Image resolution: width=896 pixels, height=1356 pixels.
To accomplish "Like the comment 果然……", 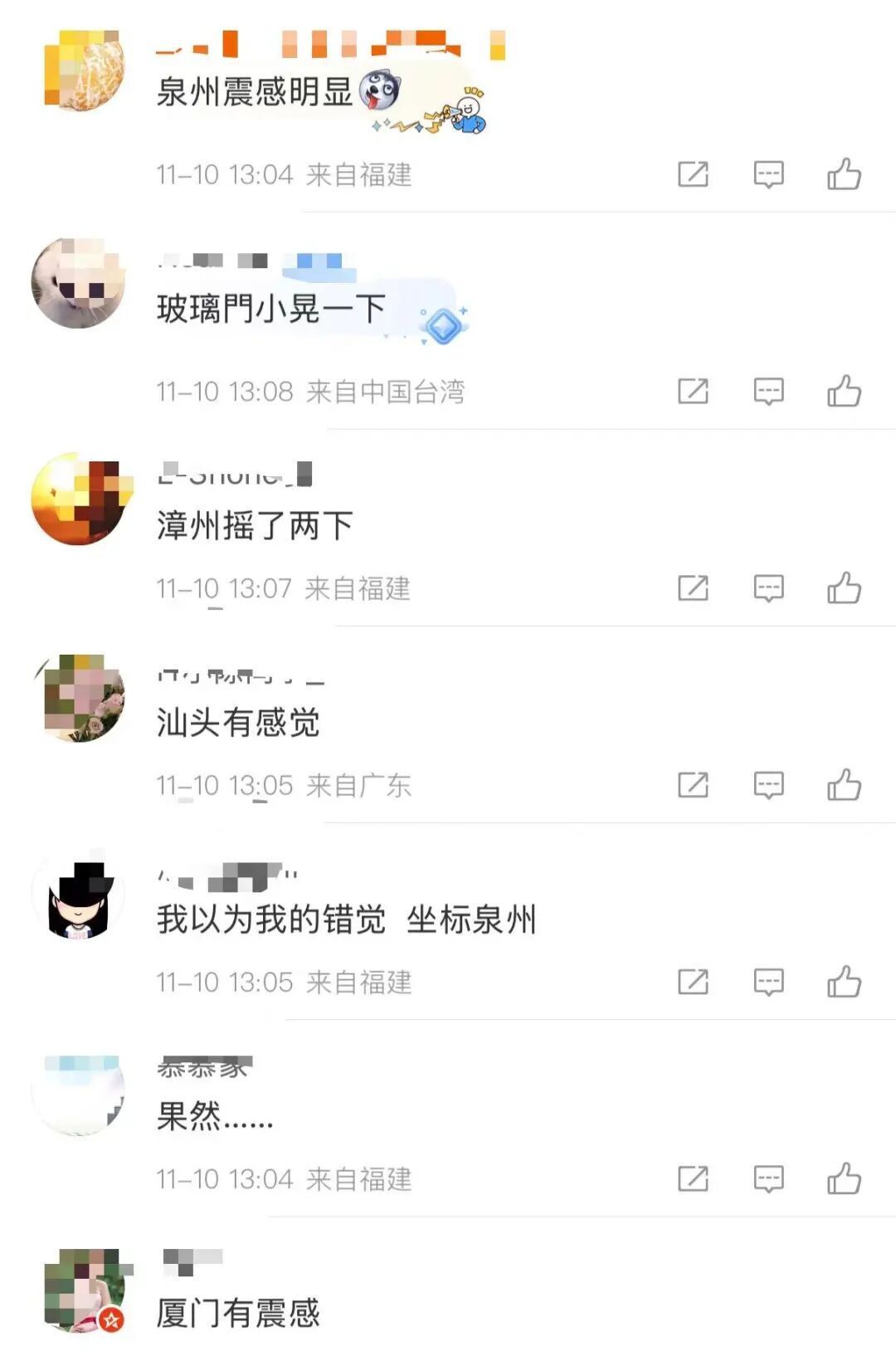I will (844, 1178).
